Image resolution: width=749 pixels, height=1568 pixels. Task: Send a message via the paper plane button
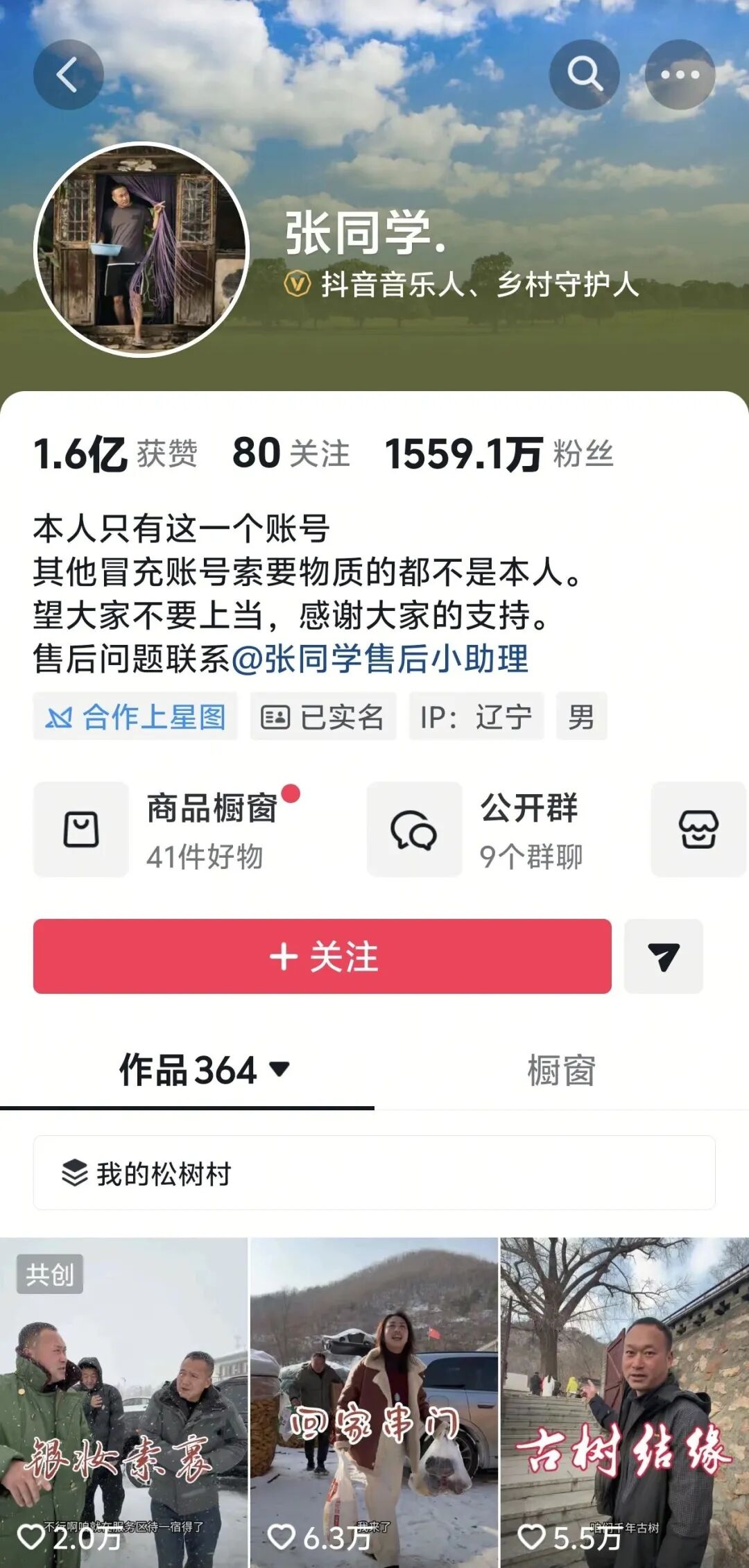[x=663, y=956]
